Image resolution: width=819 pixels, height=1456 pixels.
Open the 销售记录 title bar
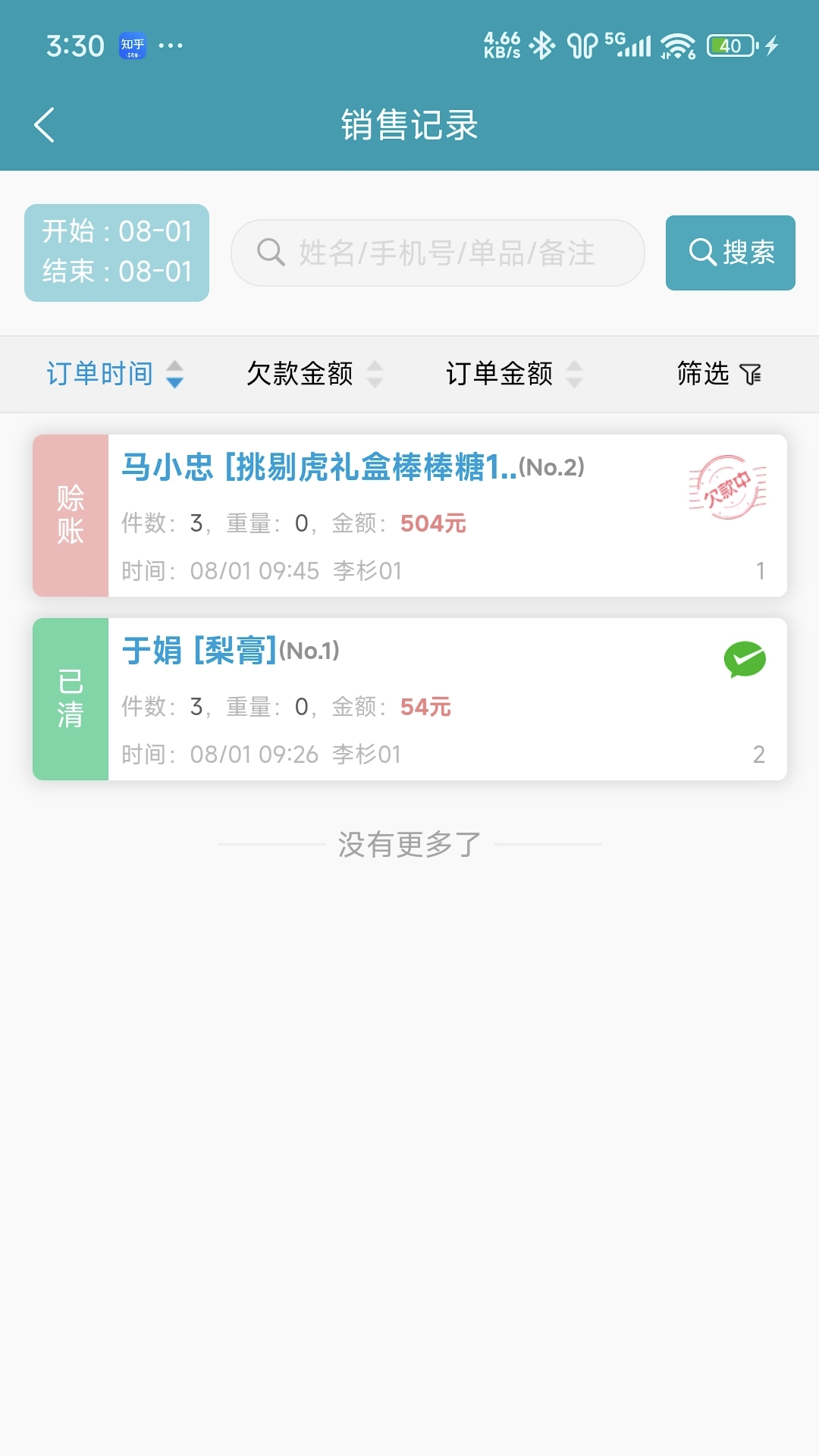pos(409,125)
